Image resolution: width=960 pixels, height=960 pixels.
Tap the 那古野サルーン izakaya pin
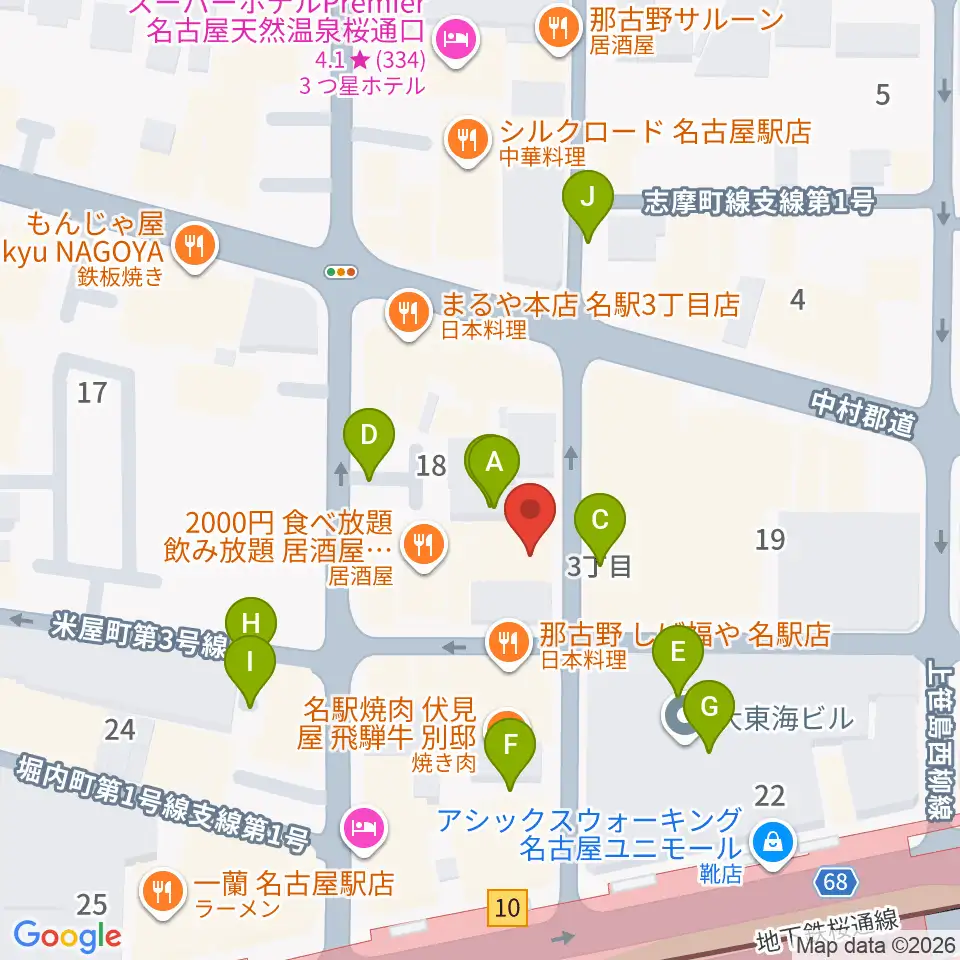(558, 29)
